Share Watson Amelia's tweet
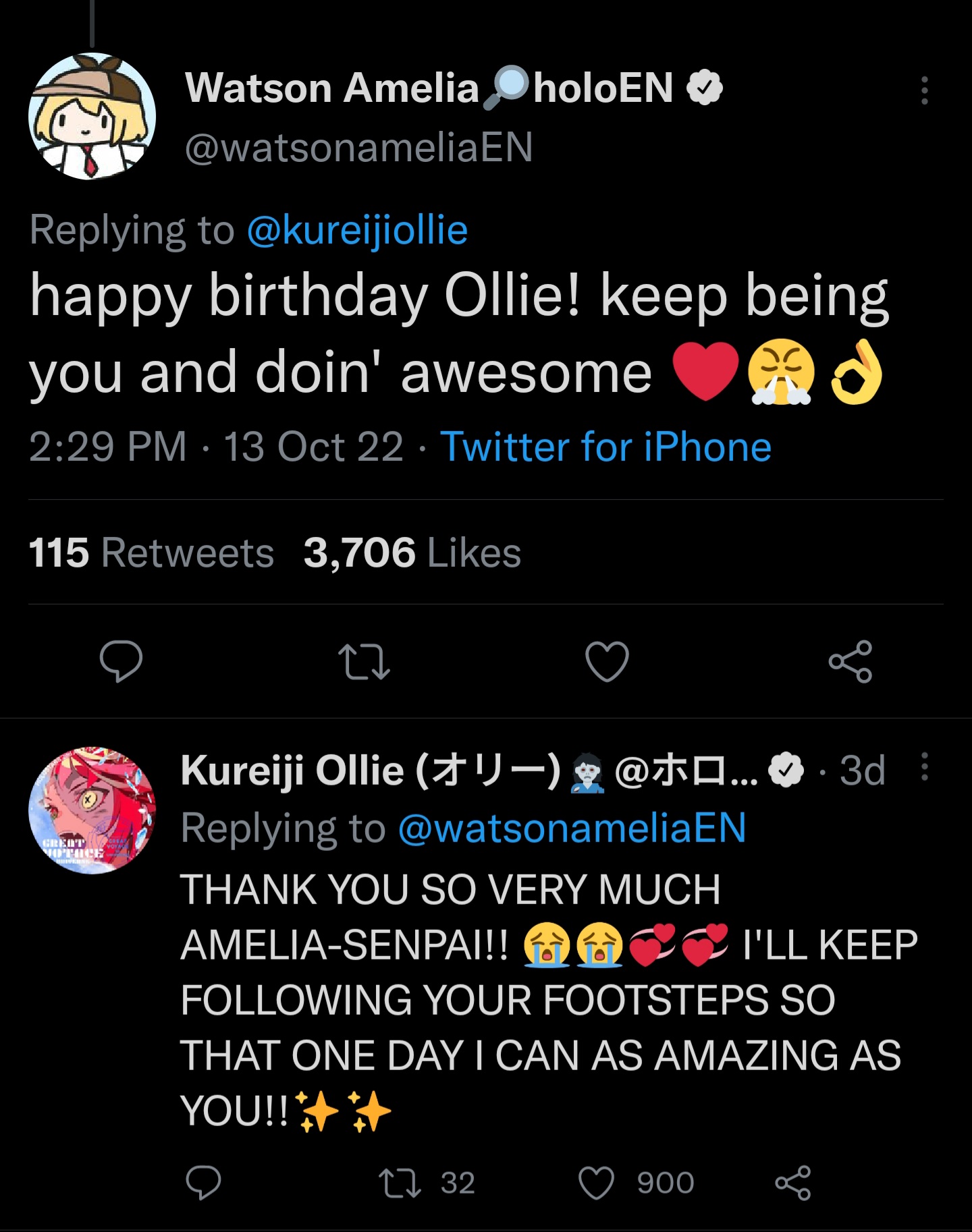This screenshot has width=972, height=1232. tap(850, 661)
